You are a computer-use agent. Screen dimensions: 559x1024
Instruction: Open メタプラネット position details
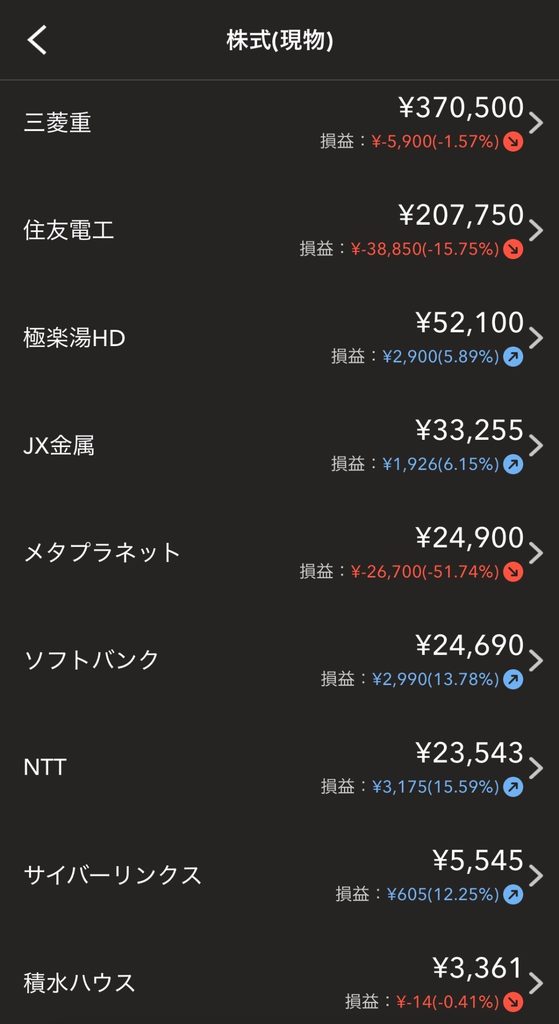click(280, 553)
